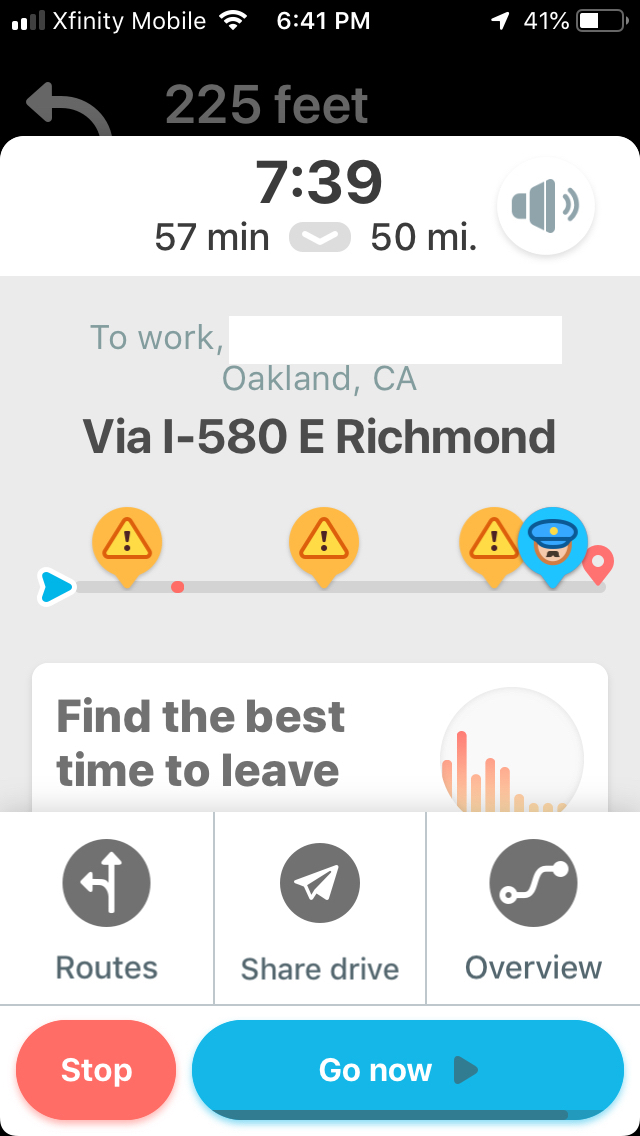Tap the police report marker on the route
Viewport: 640px width, 1136px height.
552,544
